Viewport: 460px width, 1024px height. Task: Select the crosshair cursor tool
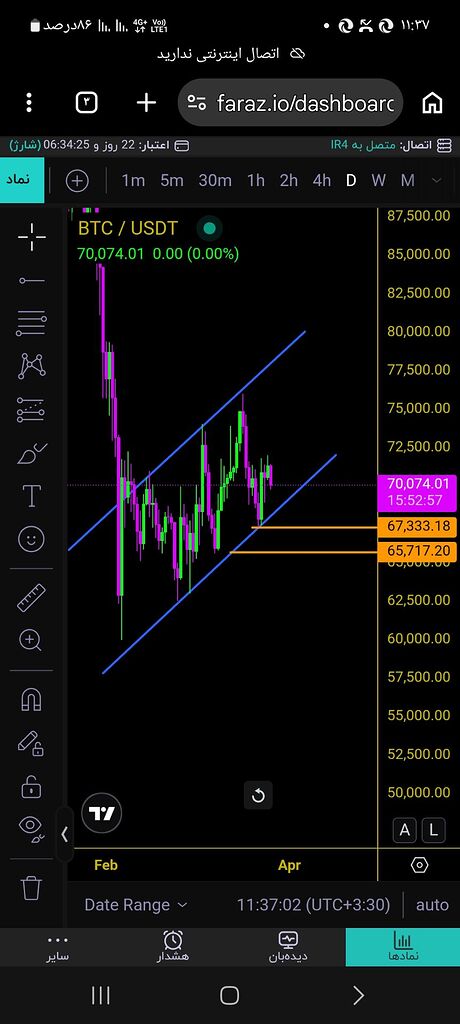(x=31, y=237)
